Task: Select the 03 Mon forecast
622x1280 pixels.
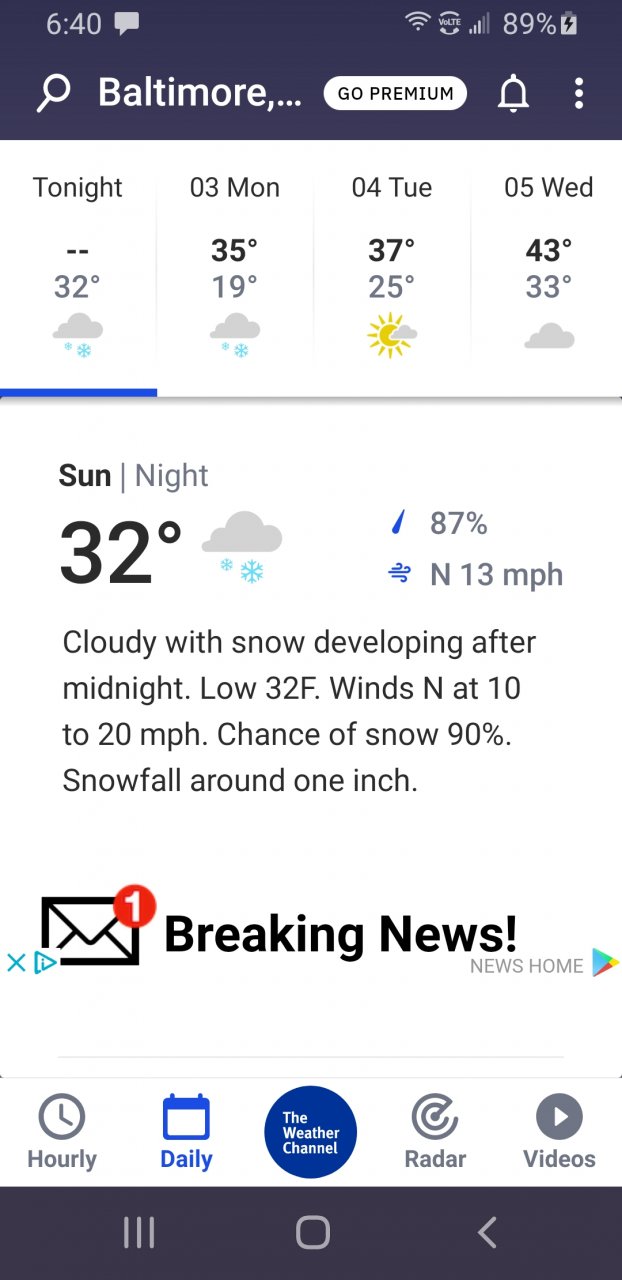Action: pyautogui.click(x=235, y=268)
